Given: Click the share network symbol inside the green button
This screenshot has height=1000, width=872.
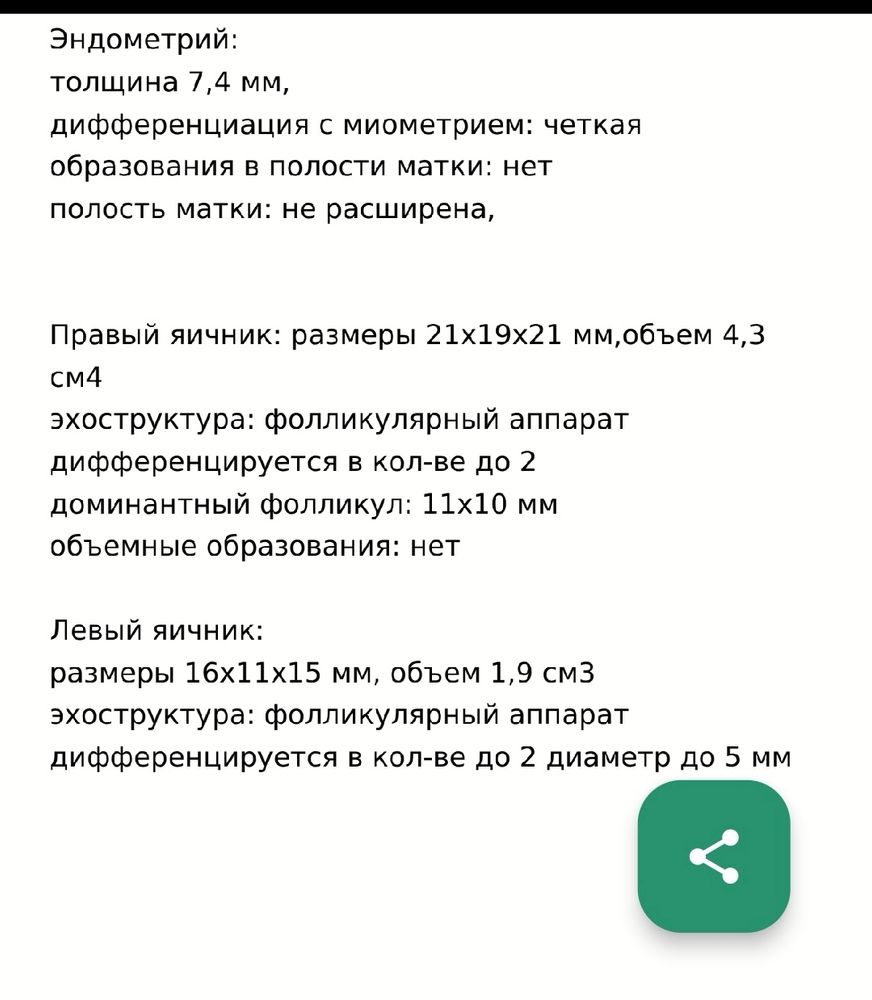Looking at the screenshot, I should click(716, 855).
